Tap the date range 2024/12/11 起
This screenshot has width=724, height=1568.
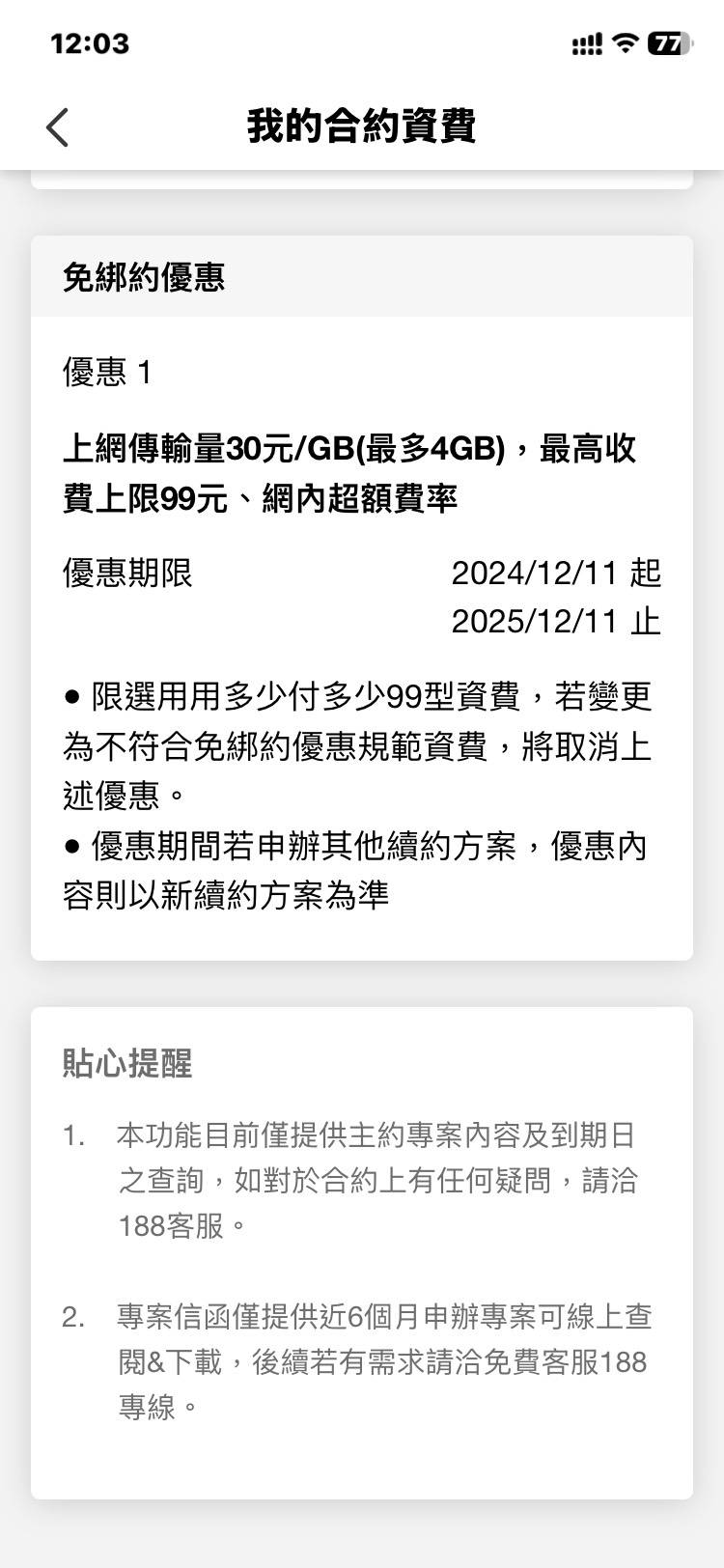pyautogui.click(x=557, y=574)
